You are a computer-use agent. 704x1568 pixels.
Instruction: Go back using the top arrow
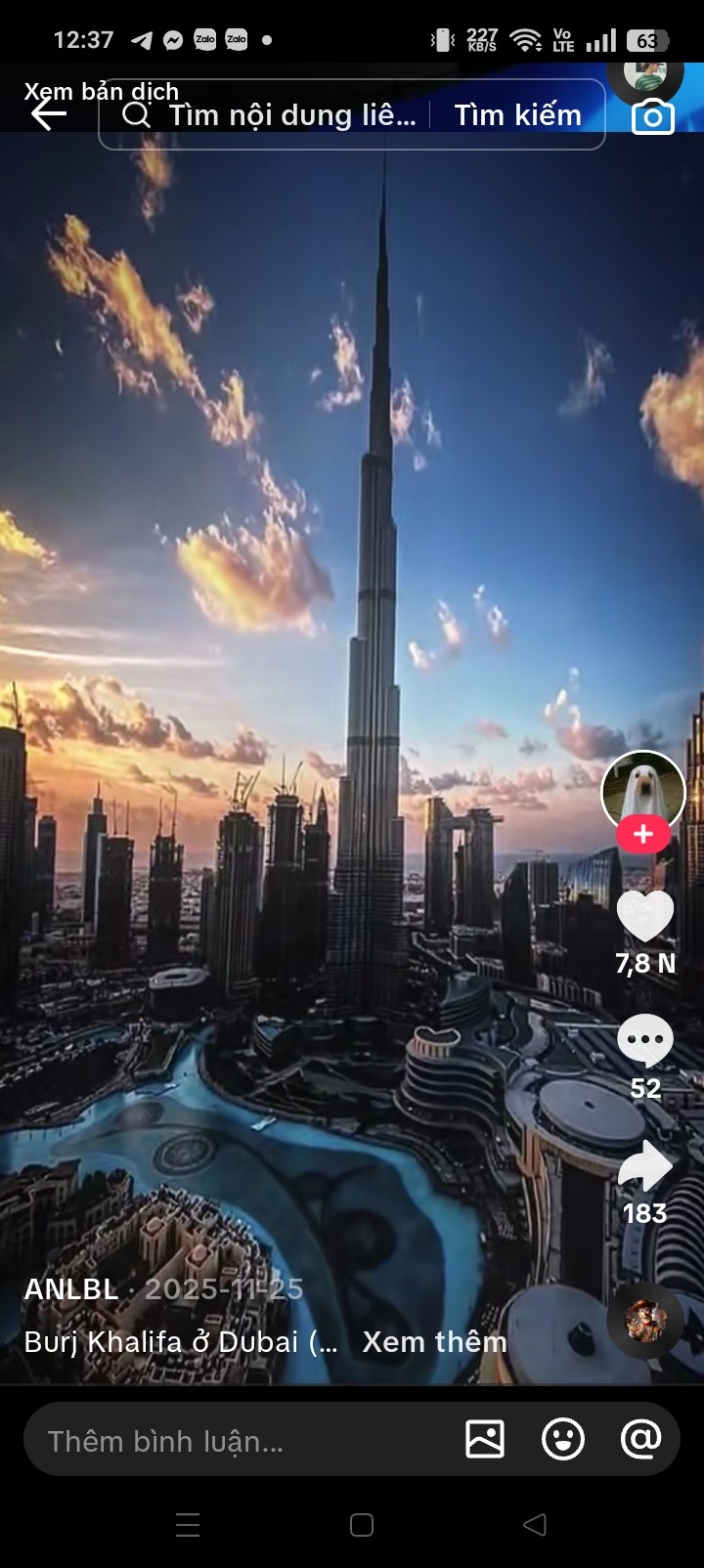click(47, 115)
